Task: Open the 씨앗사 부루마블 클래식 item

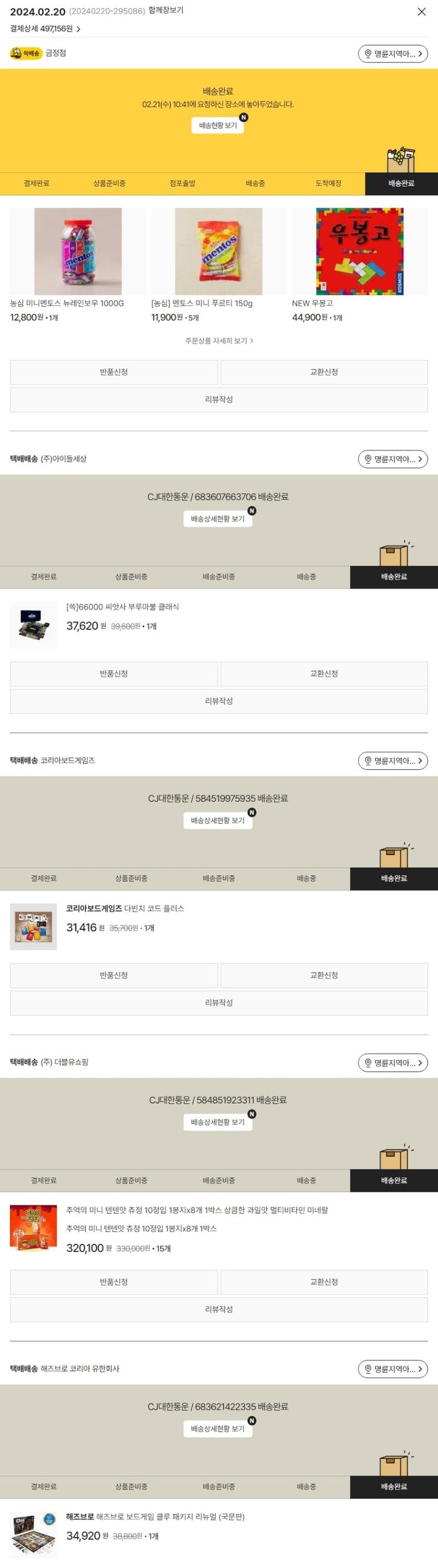Action: click(x=122, y=607)
